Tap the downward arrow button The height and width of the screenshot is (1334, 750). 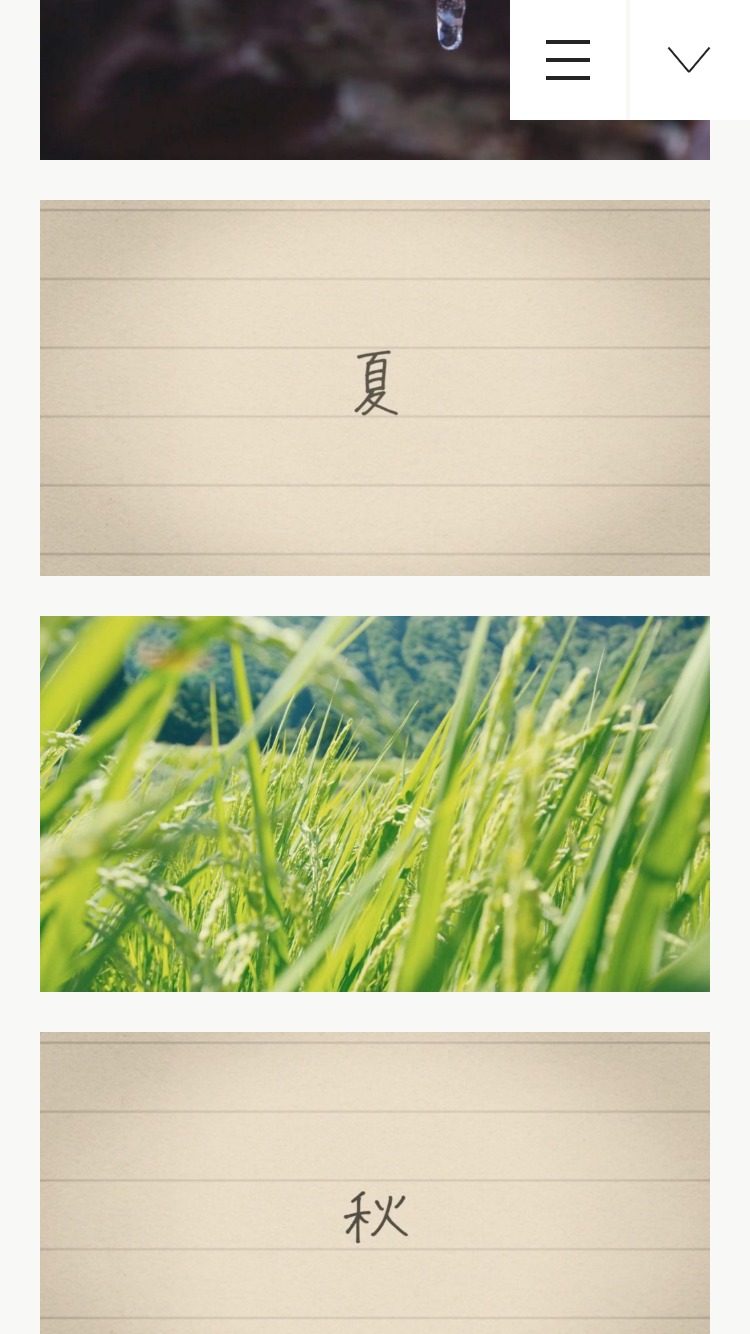point(689,60)
